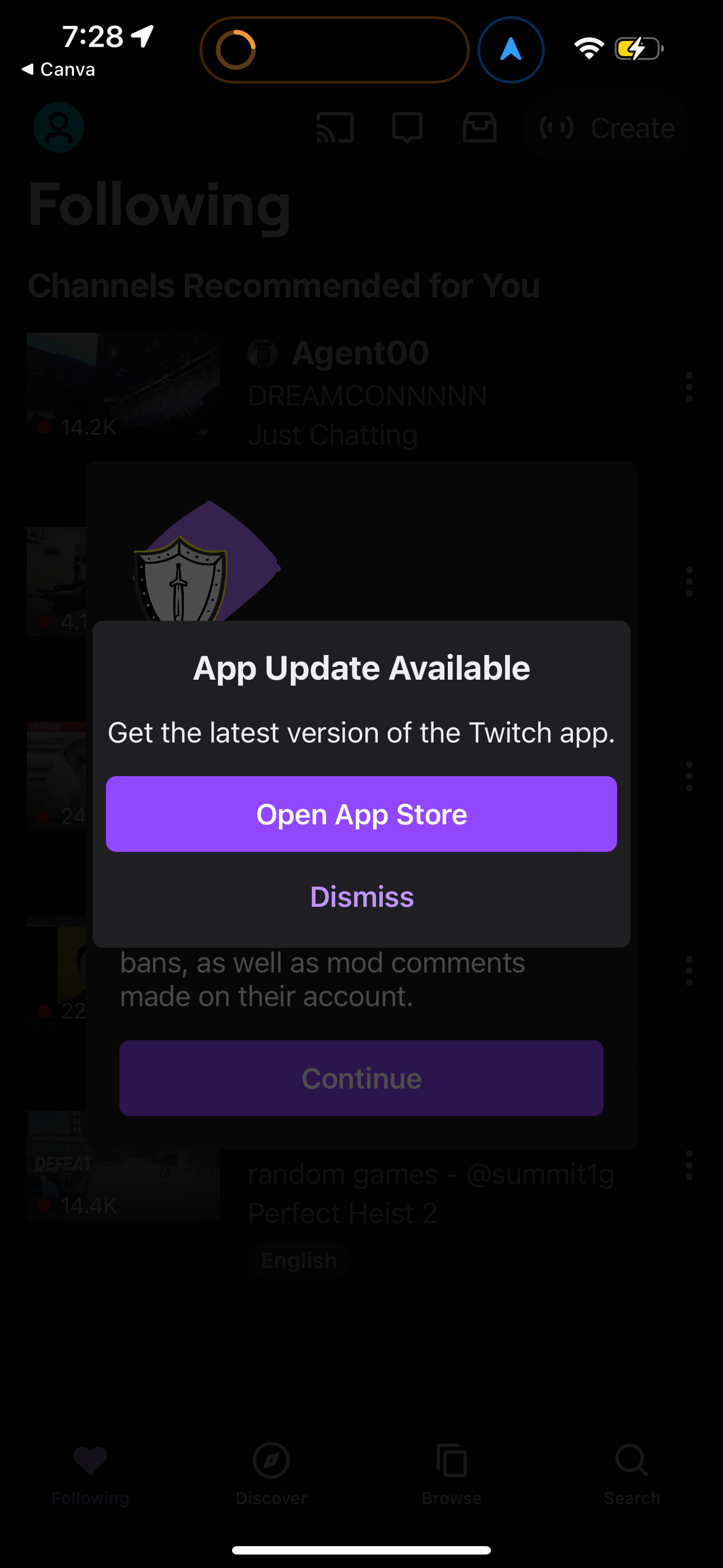Tap Open App Store in the update dialog
The height and width of the screenshot is (1568, 723).
click(x=361, y=814)
